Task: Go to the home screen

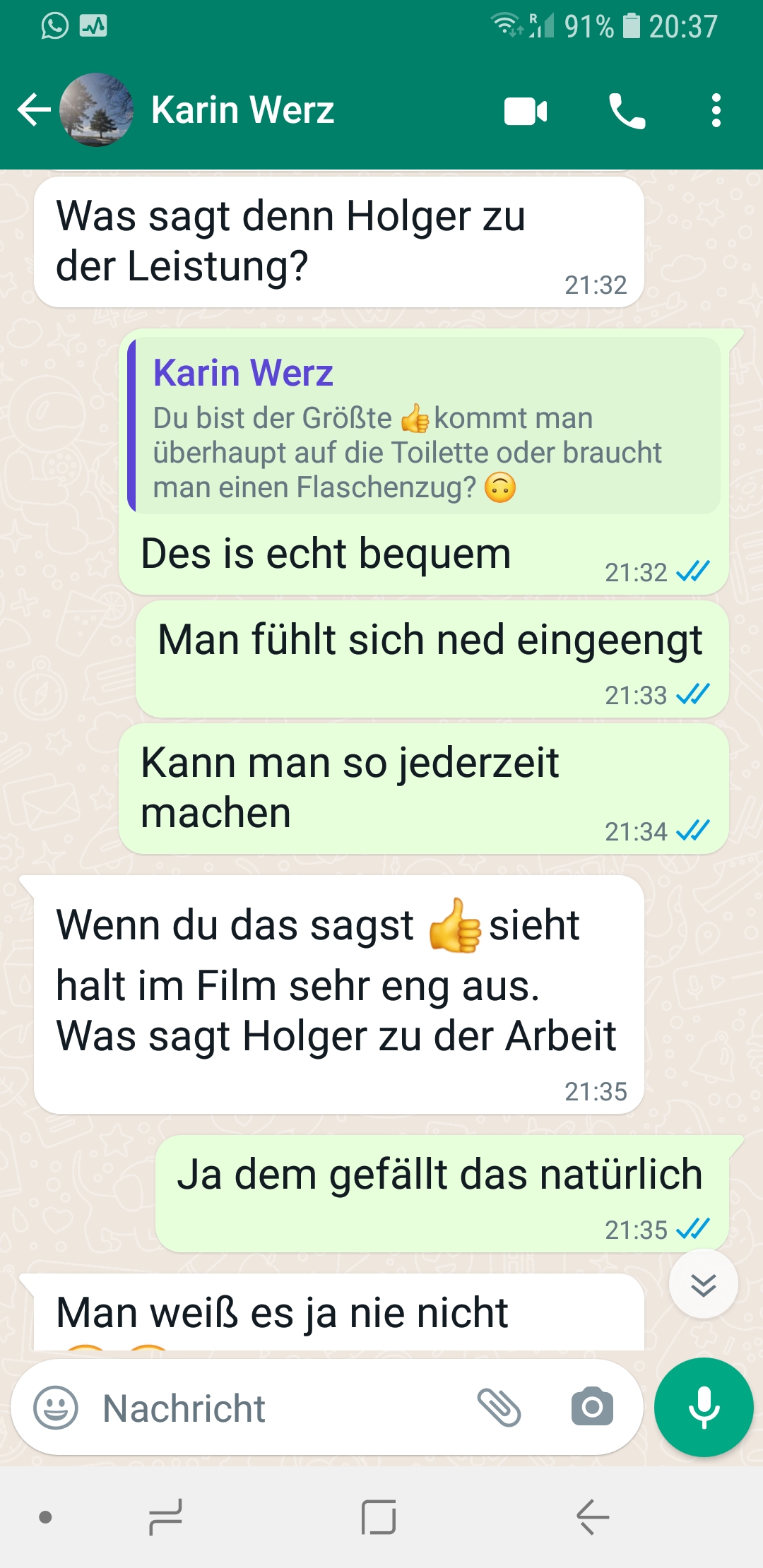Action: [x=379, y=1516]
